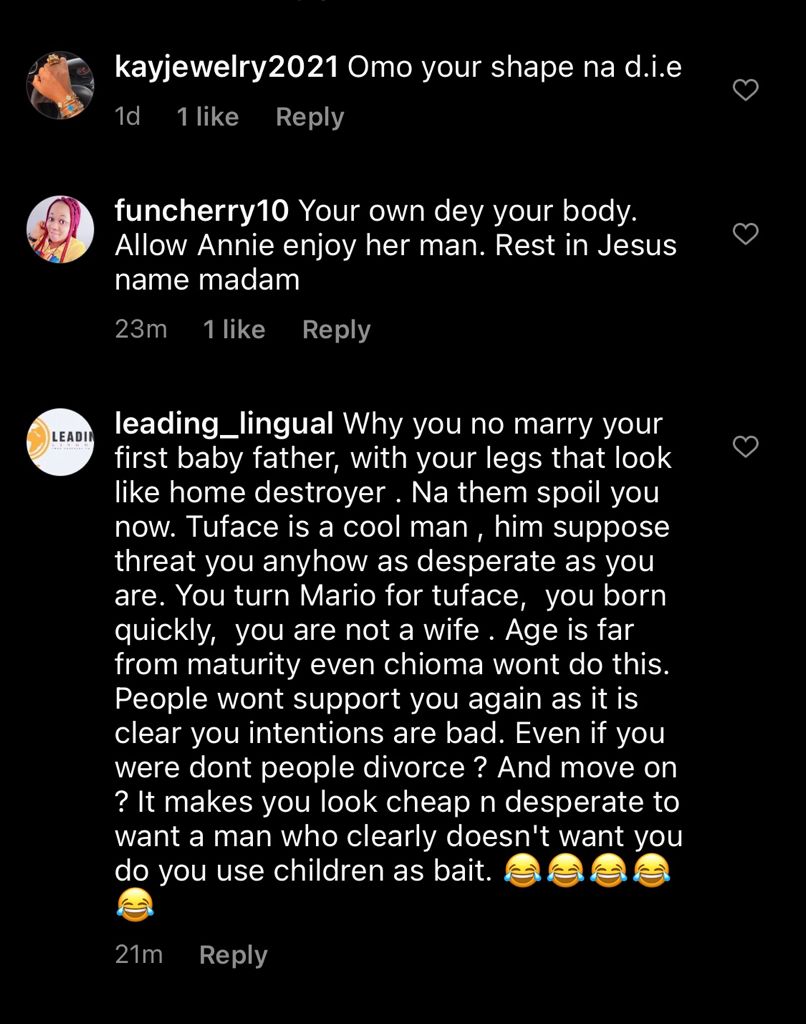View the funcherry10 username profile
This screenshot has height=1024, width=806.
[x=202, y=211]
